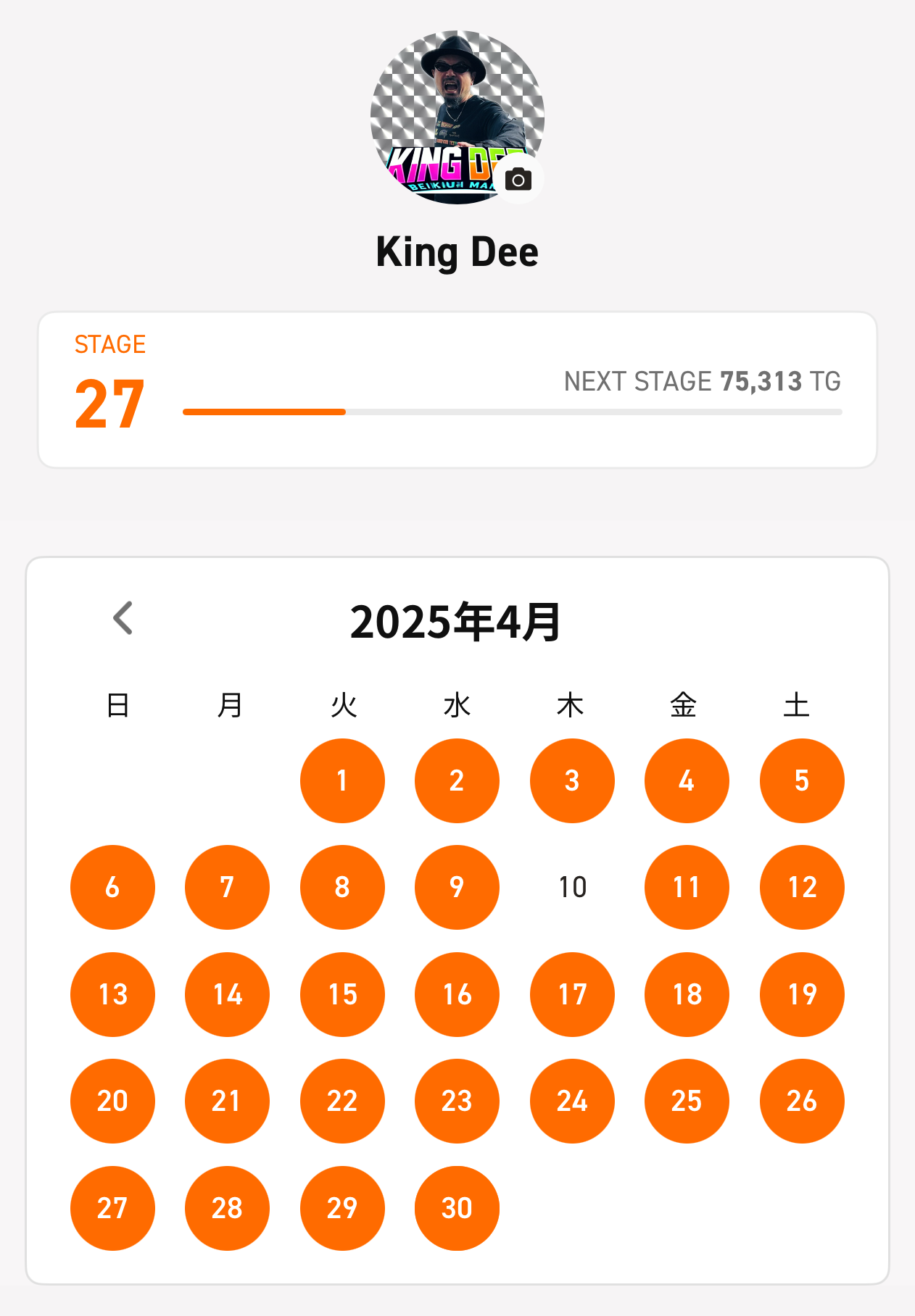Image resolution: width=915 pixels, height=1316 pixels.
Task: Tap King Dee's name text
Action: 457,251
